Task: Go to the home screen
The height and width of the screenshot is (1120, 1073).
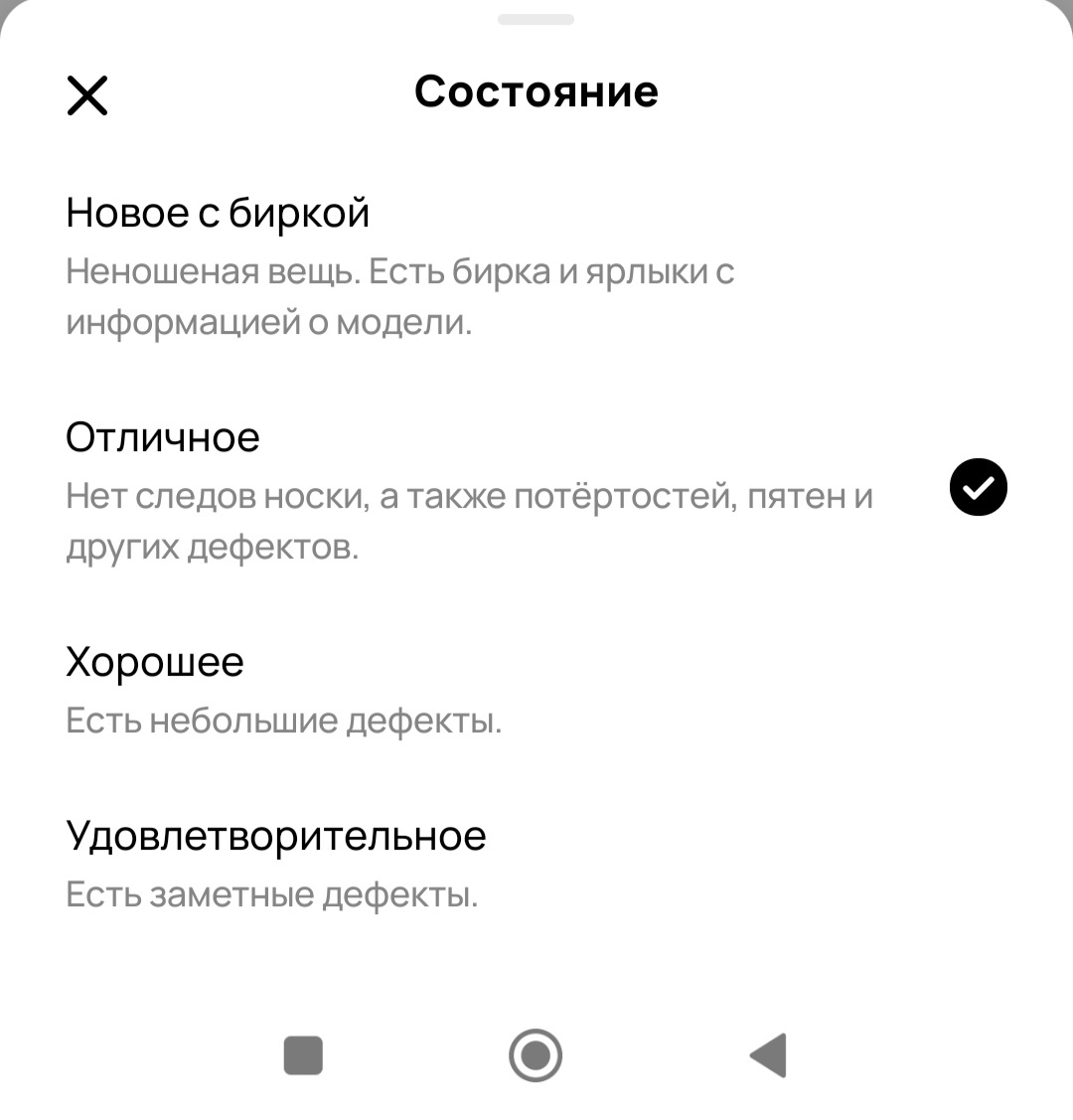Action: click(x=536, y=1055)
